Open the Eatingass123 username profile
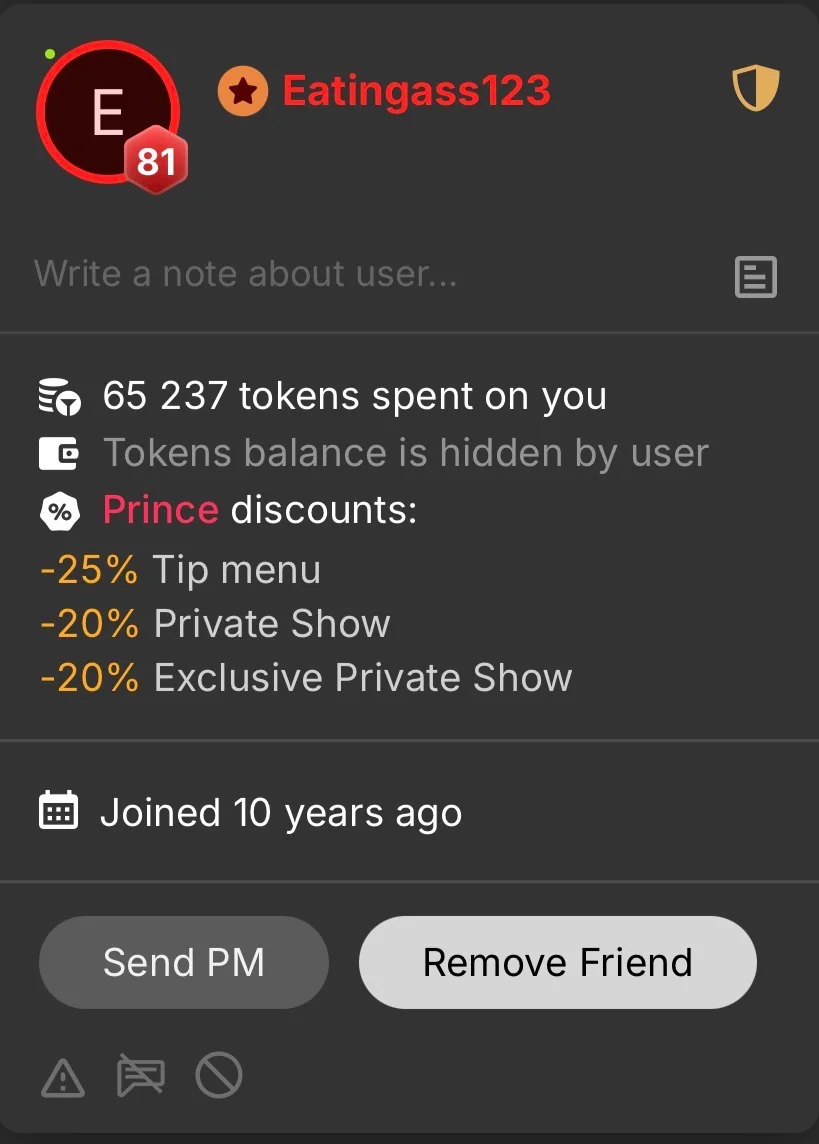The image size is (819, 1144). [x=416, y=92]
